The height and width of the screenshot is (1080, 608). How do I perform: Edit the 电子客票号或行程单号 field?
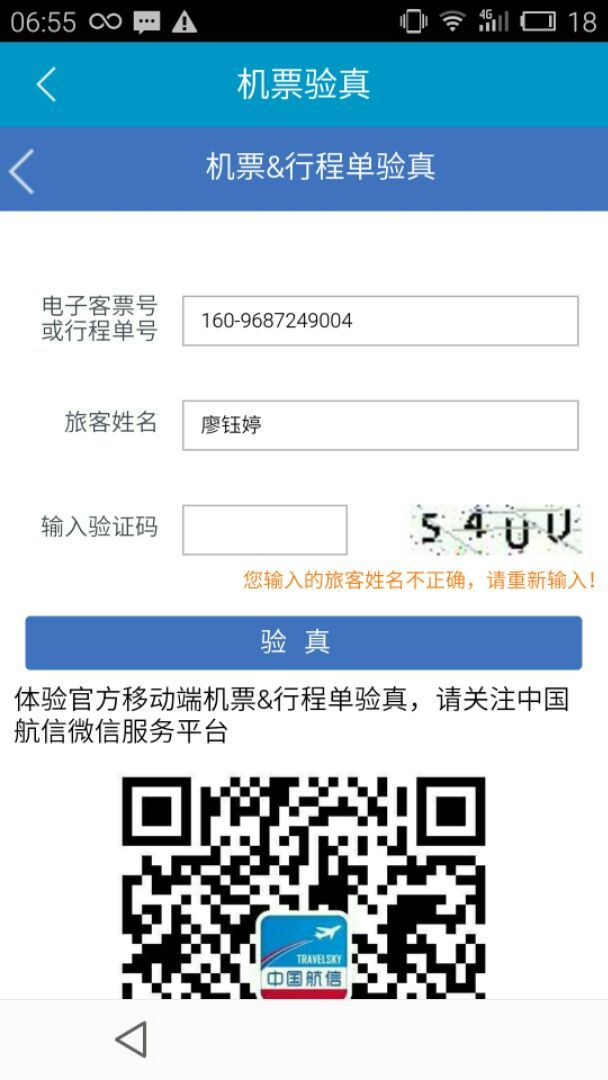point(380,321)
